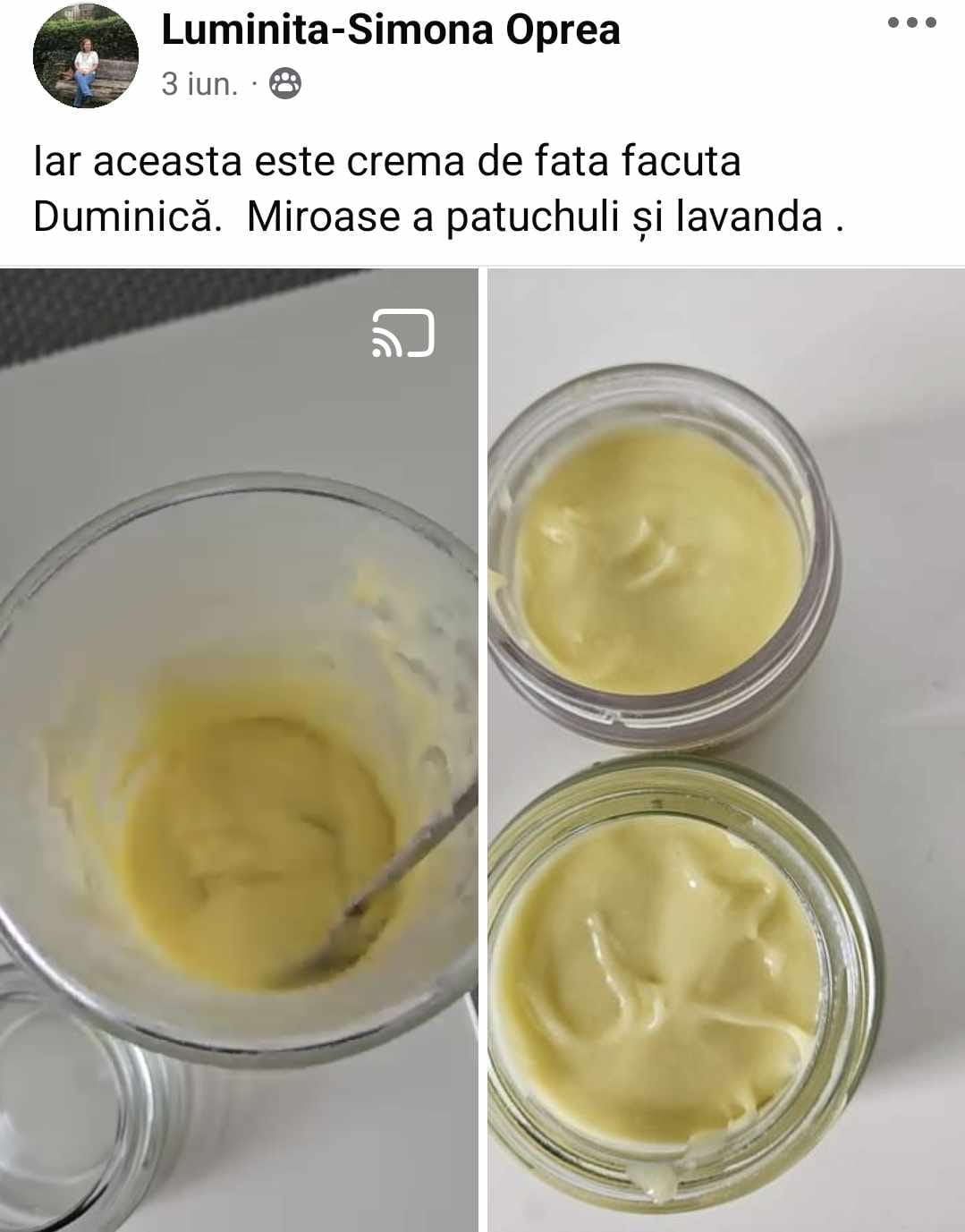Open the left photo of cream in glass
965x1232 pixels.
[x=238, y=750]
